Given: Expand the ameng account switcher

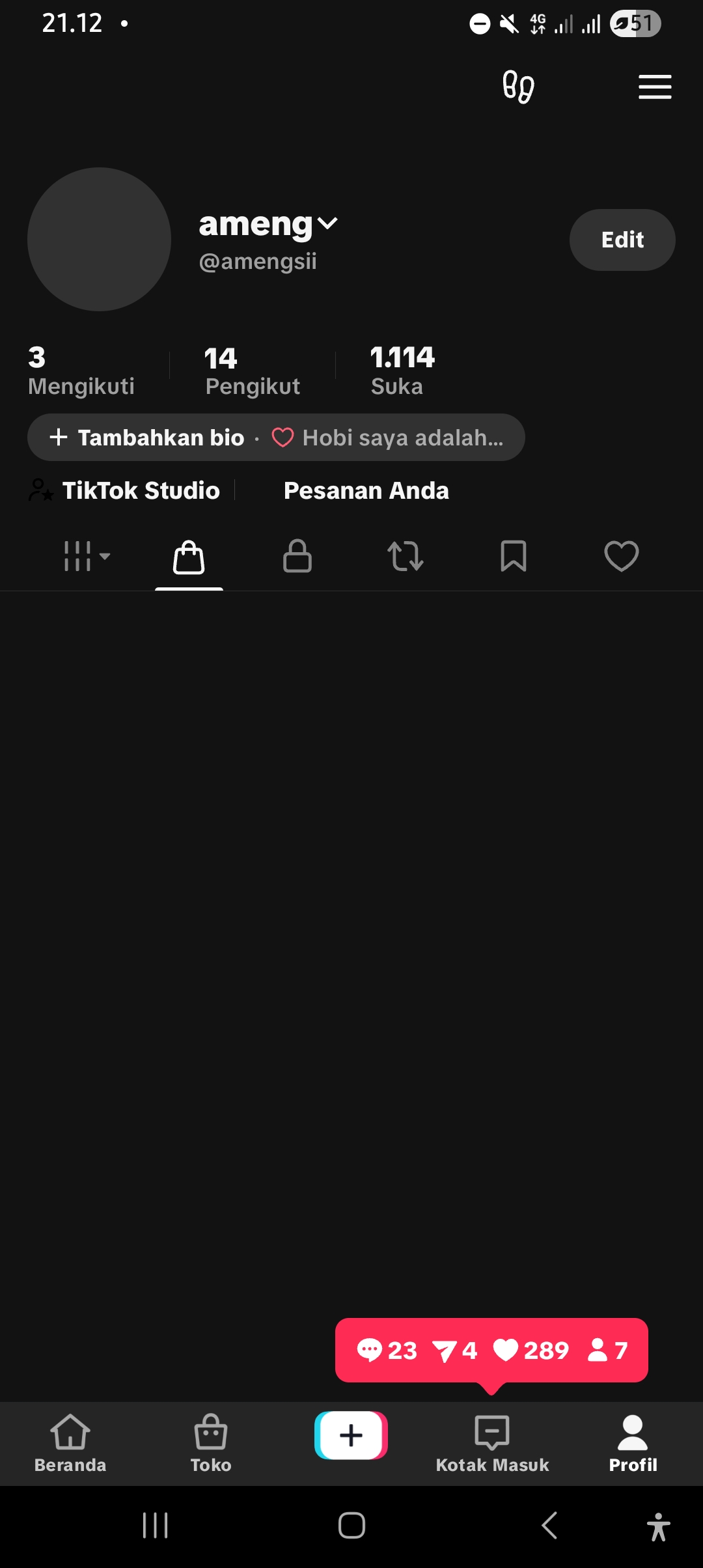Looking at the screenshot, I should (x=268, y=224).
